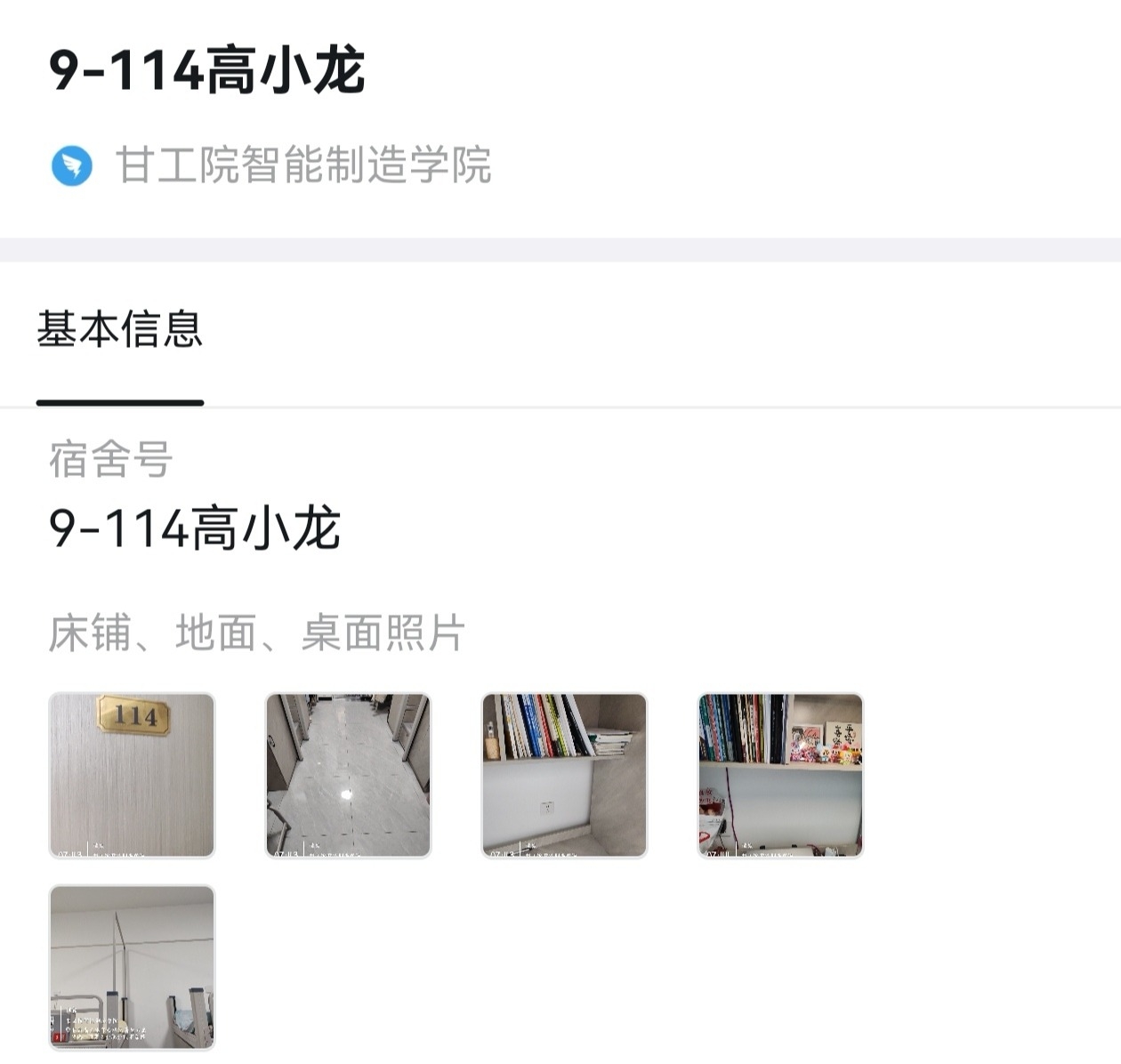Select the 基本信息 tab
1121x1064 pixels.
pos(120,330)
